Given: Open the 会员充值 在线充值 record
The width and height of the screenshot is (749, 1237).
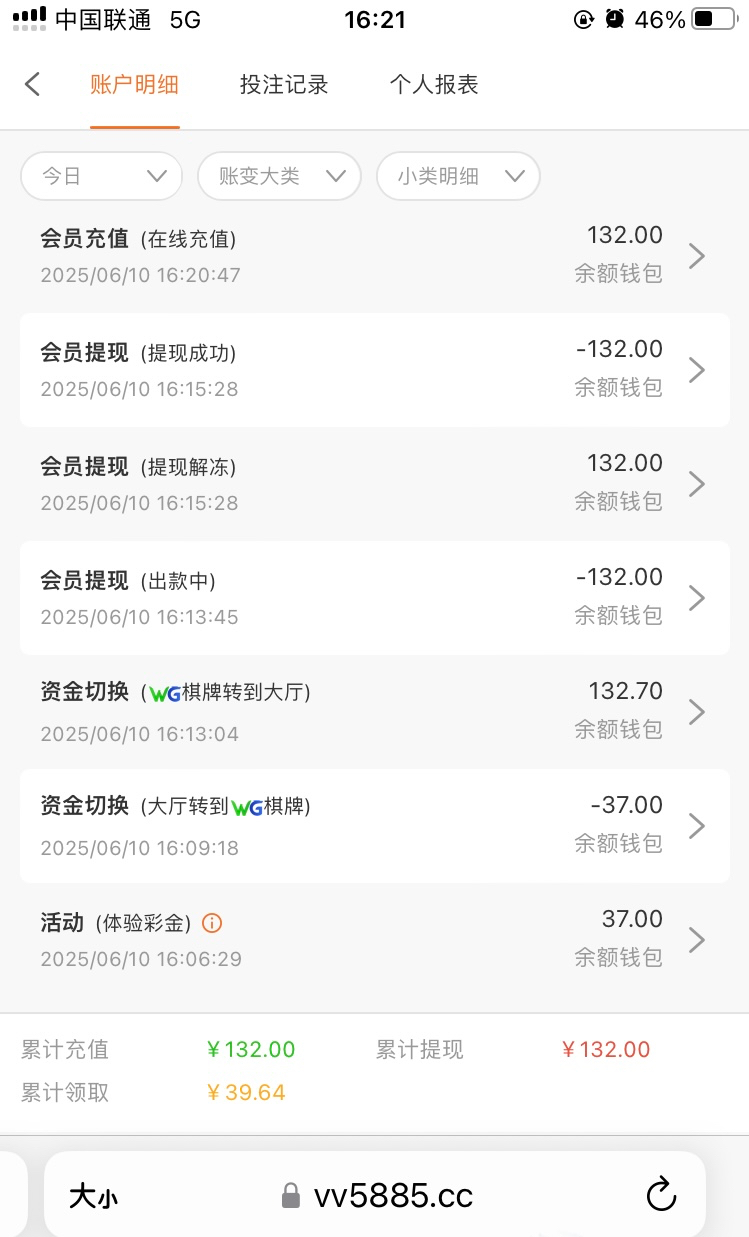Looking at the screenshot, I should click(374, 256).
